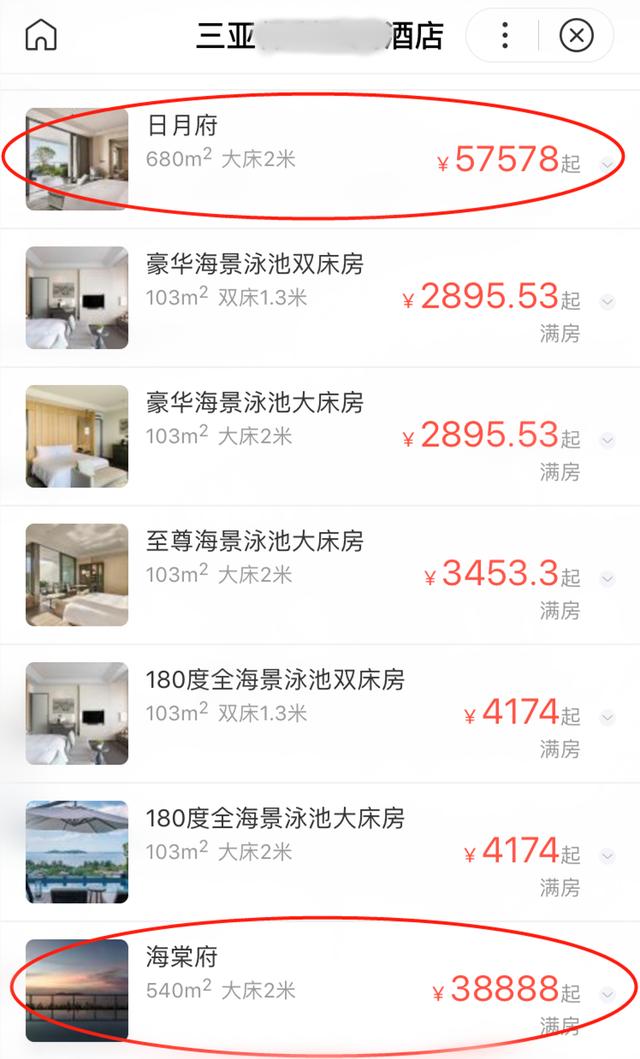
Task: Enlarge the 豪华海景泳池大床房 room photo
Action: click(77, 436)
